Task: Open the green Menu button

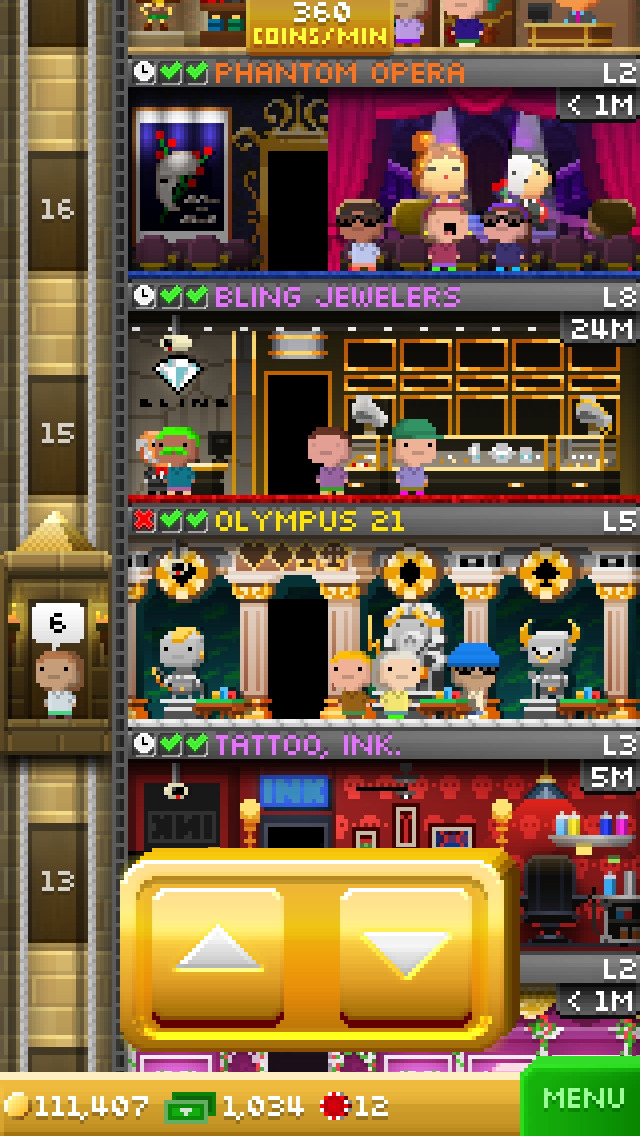Action: [581, 1097]
